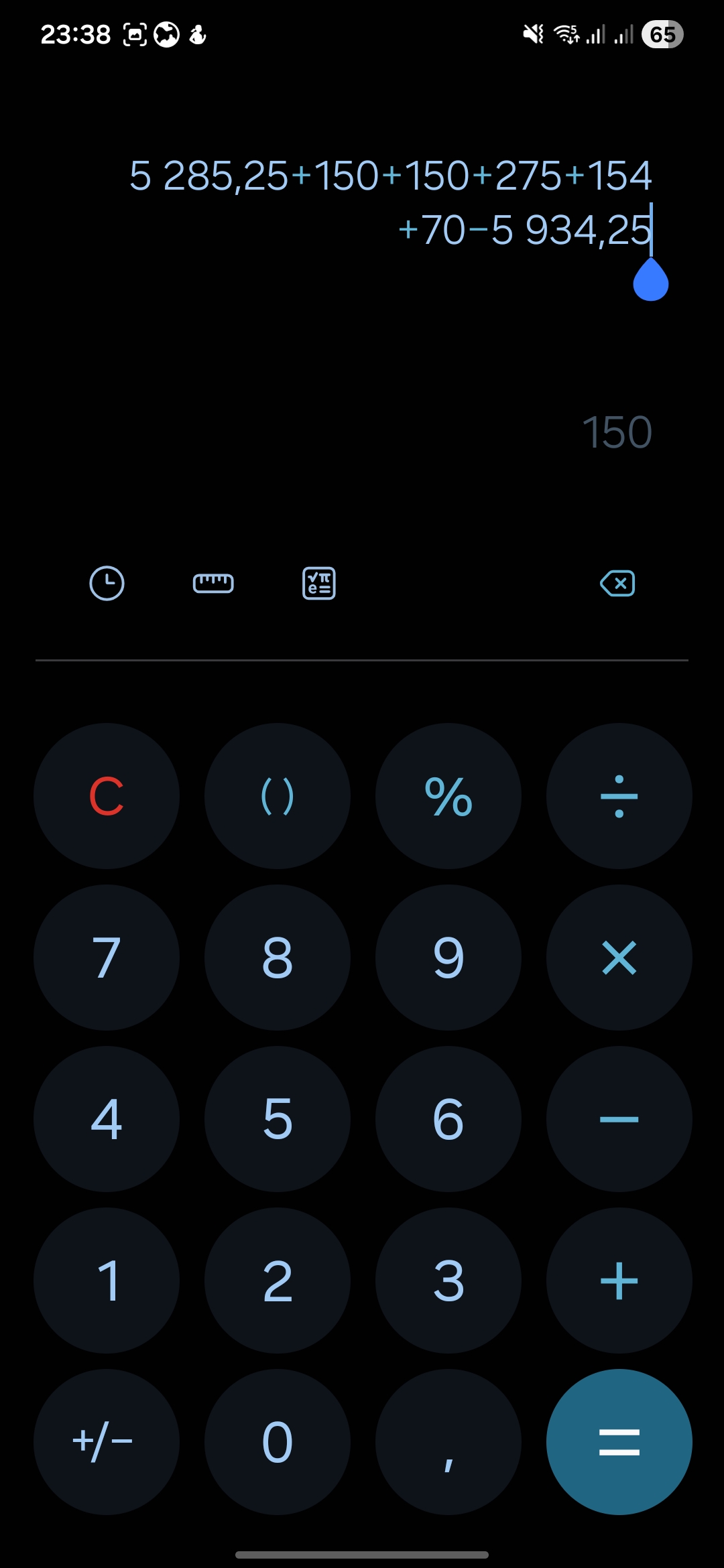Enter digit 5
The width and height of the screenshot is (724, 1568).
[278, 1119]
